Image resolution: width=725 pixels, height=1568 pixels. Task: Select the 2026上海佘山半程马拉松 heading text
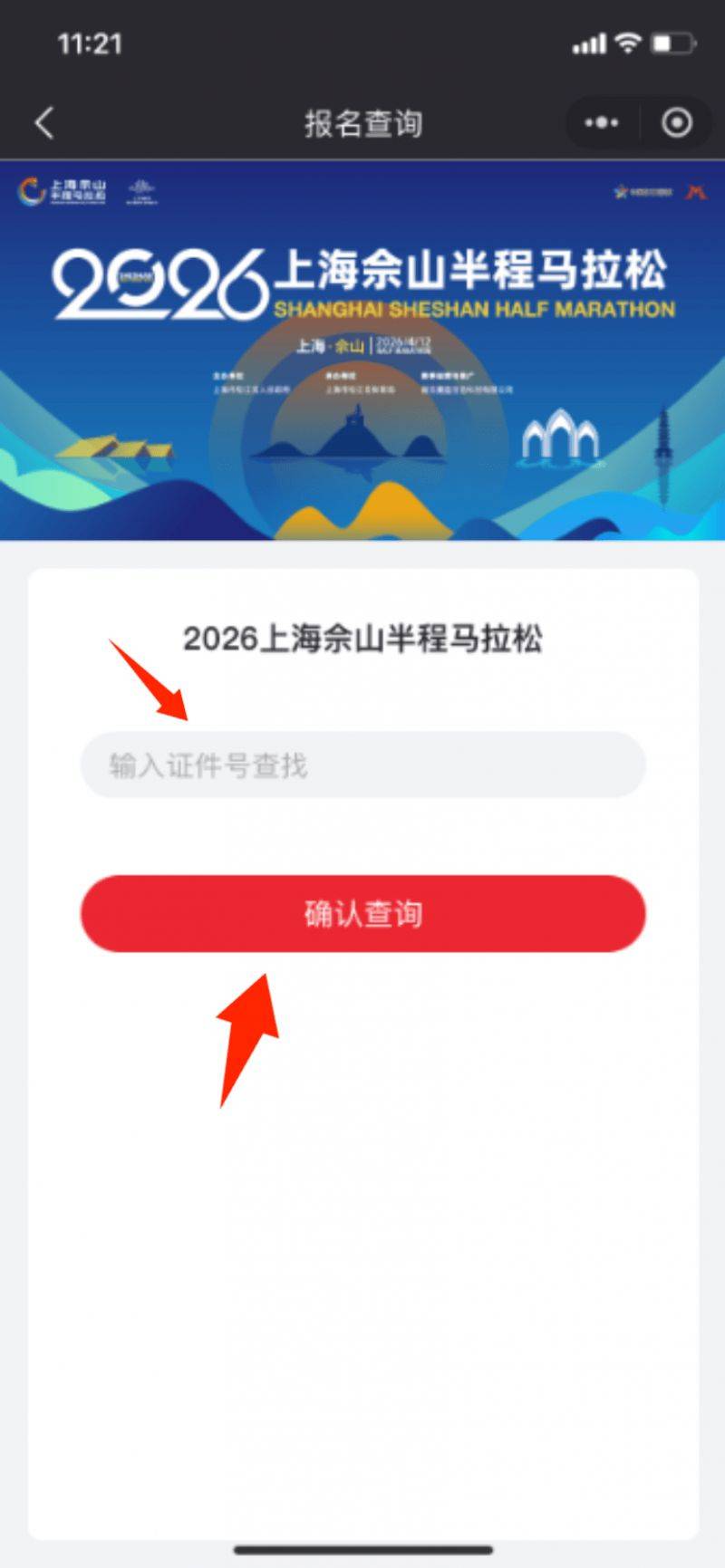(x=362, y=638)
